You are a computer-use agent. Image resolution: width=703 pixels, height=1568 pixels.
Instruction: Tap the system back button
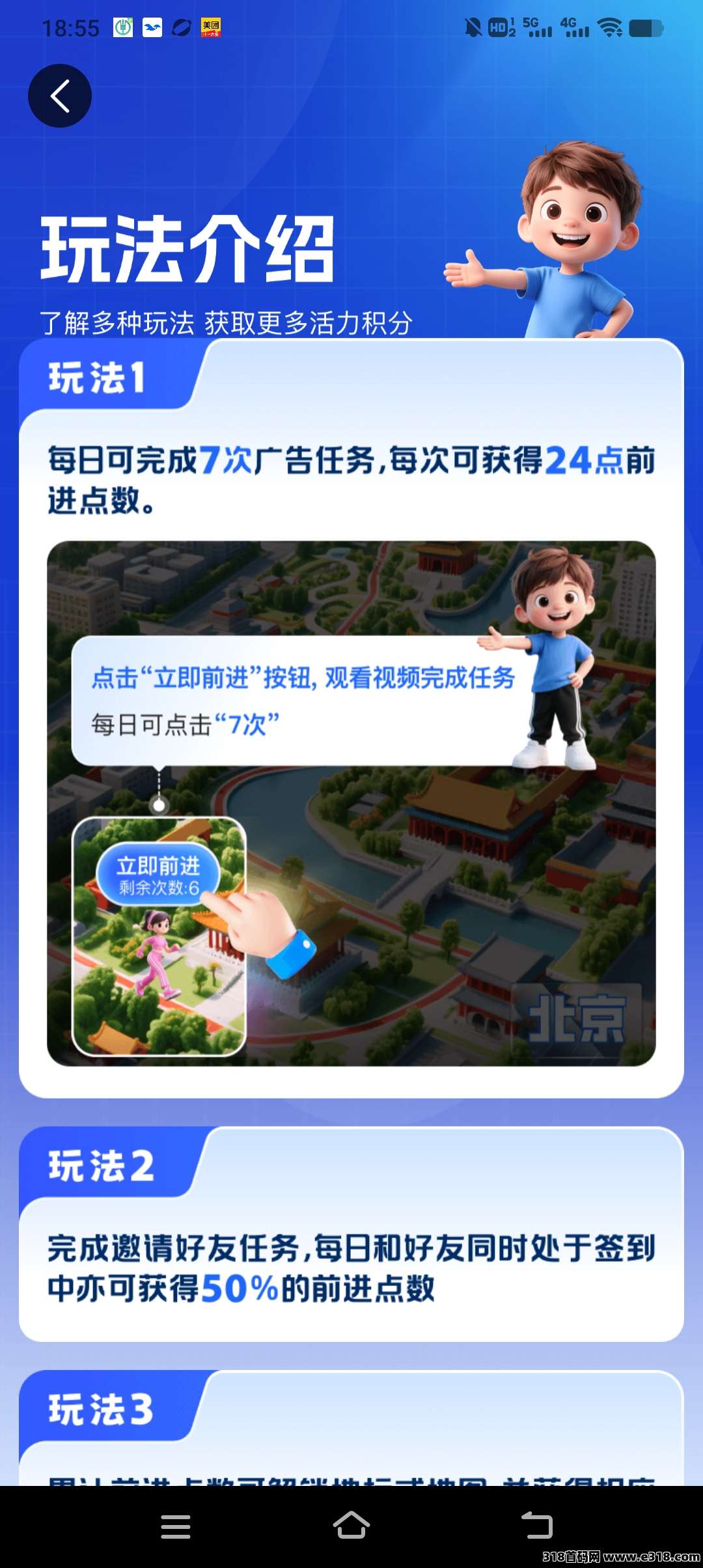pos(537,1526)
